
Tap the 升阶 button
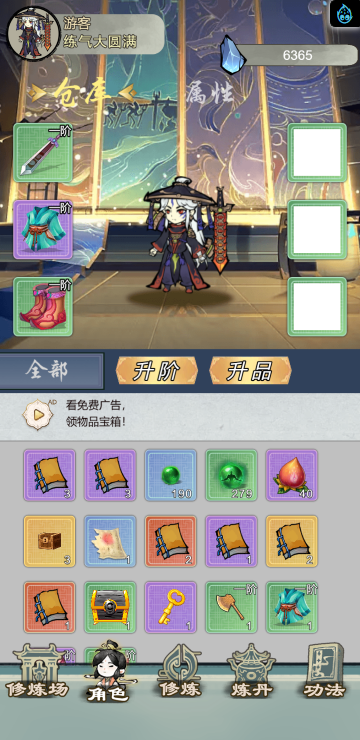coord(157,371)
